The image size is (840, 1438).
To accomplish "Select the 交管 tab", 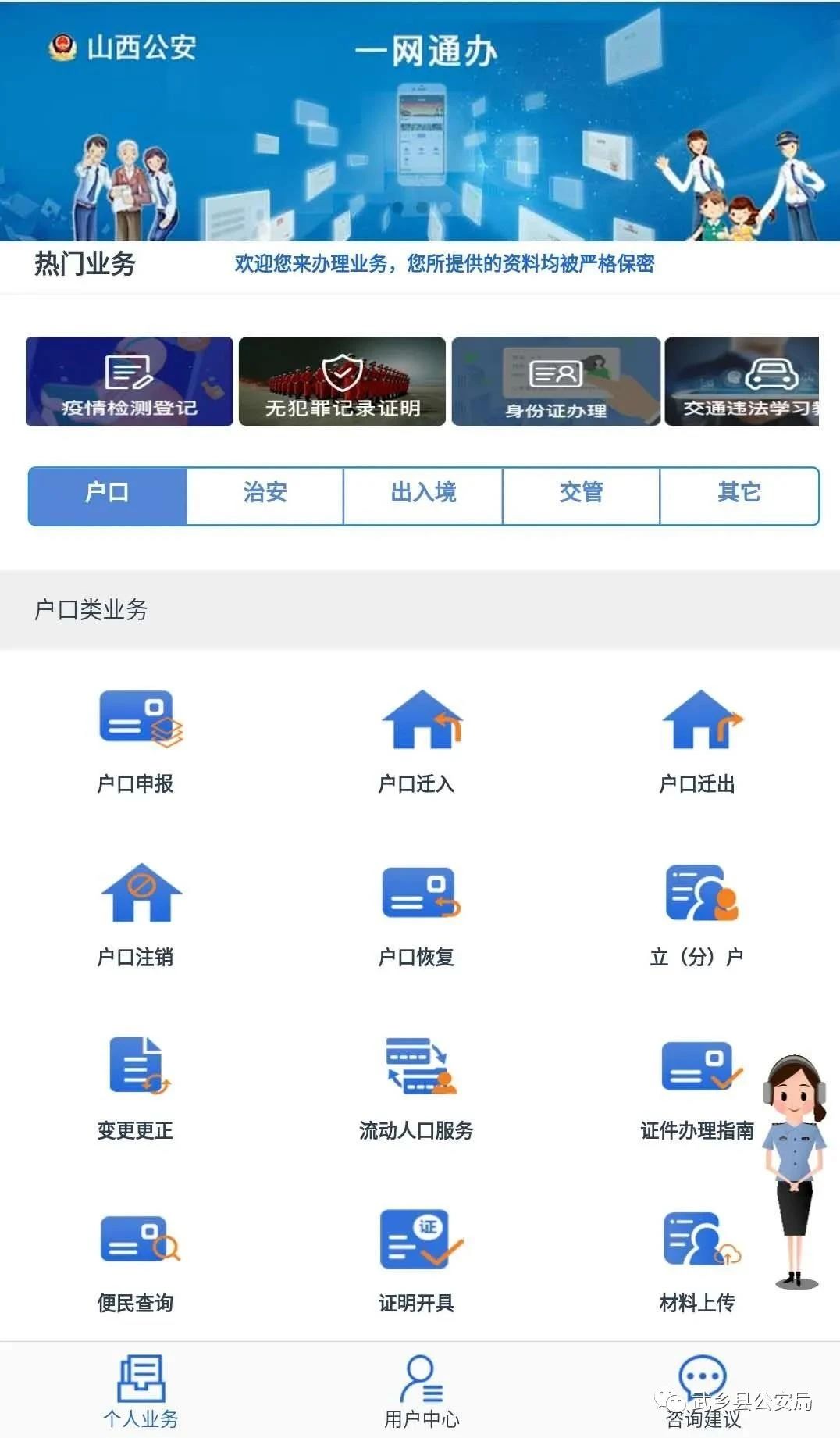I will tap(582, 493).
